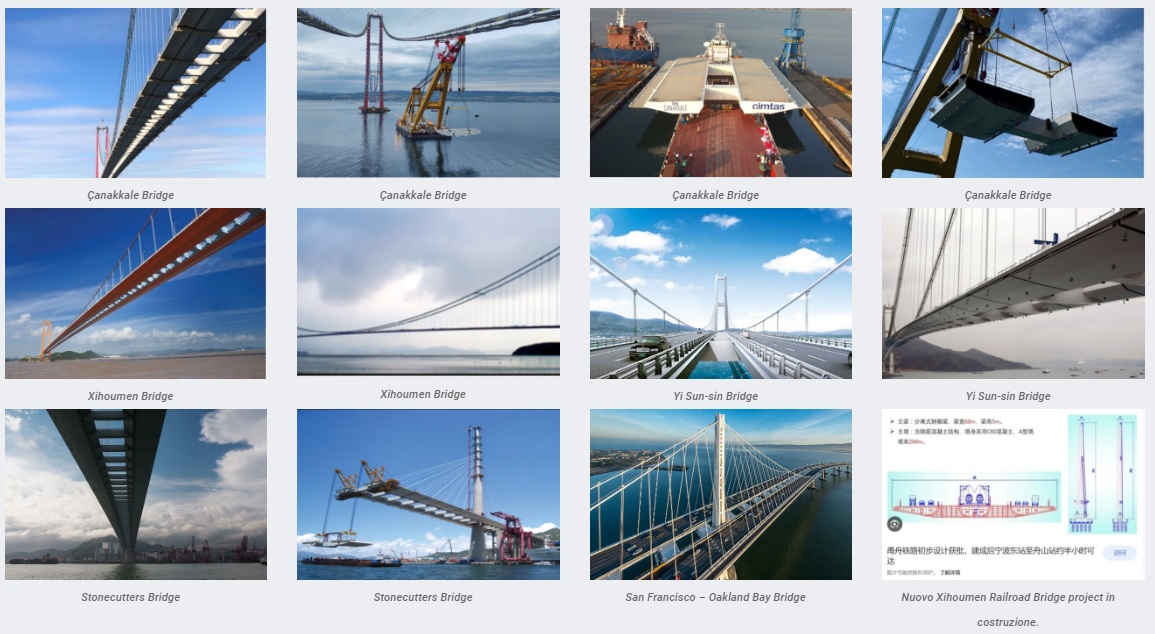Open Çanakkale Bridge photo showing Cimtas deck ship
The width and height of the screenshot is (1155, 634).
pyautogui.click(x=720, y=93)
